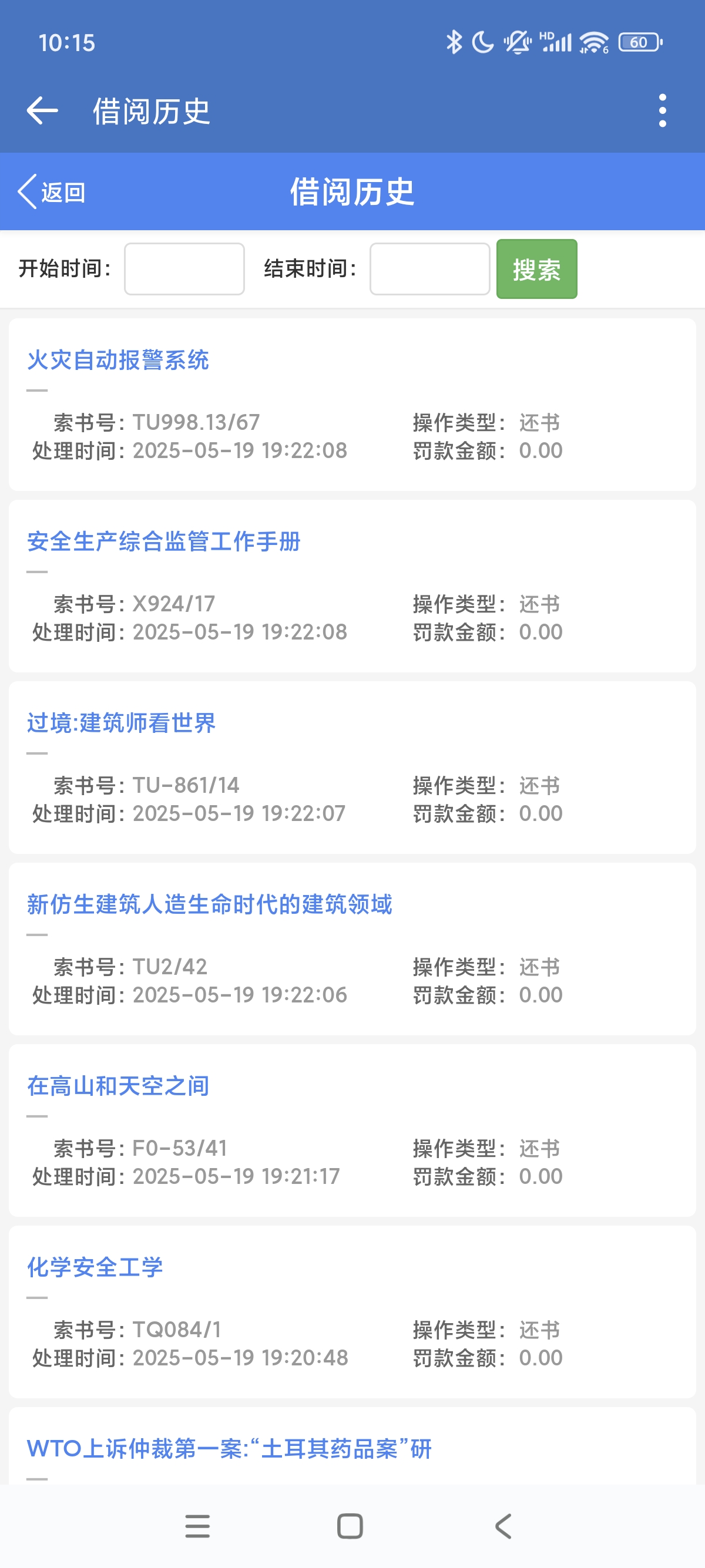The height and width of the screenshot is (1568, 705).
Task: Open book 在高山和天空之间
Action: tap(118, 1085)
